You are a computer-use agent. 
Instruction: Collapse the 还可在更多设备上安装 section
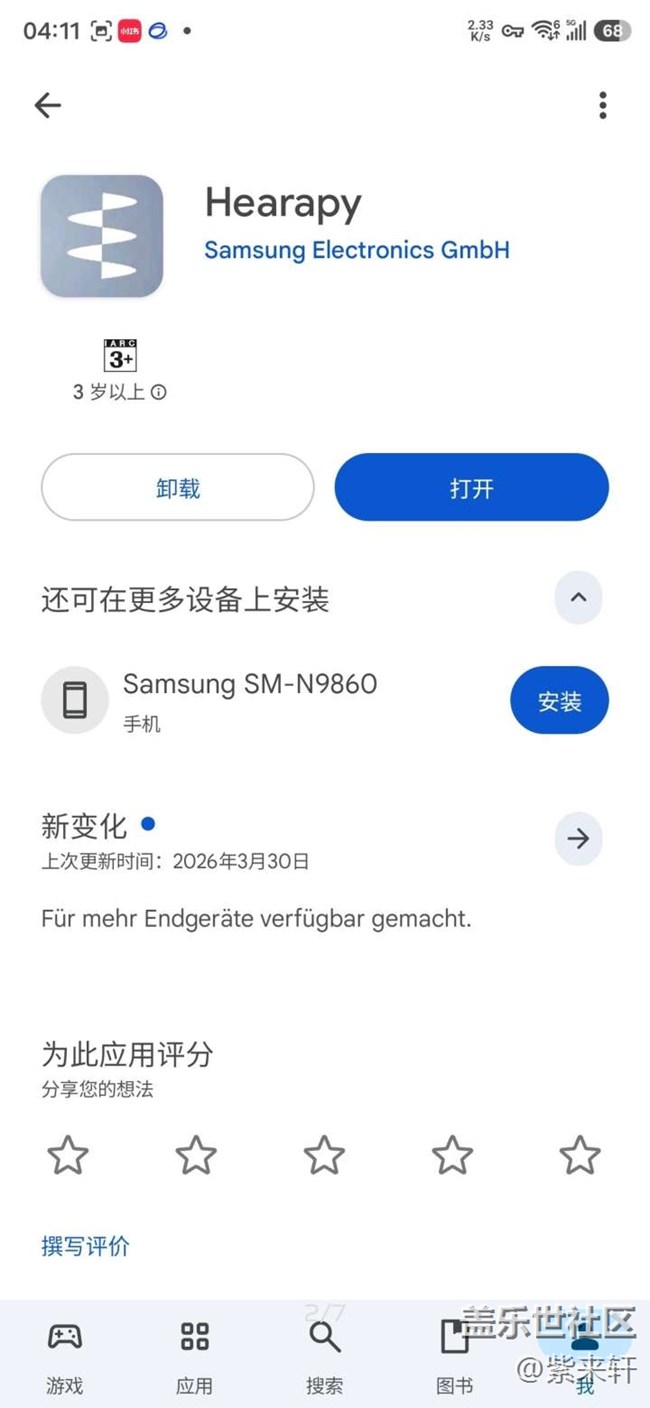[578, 598]
